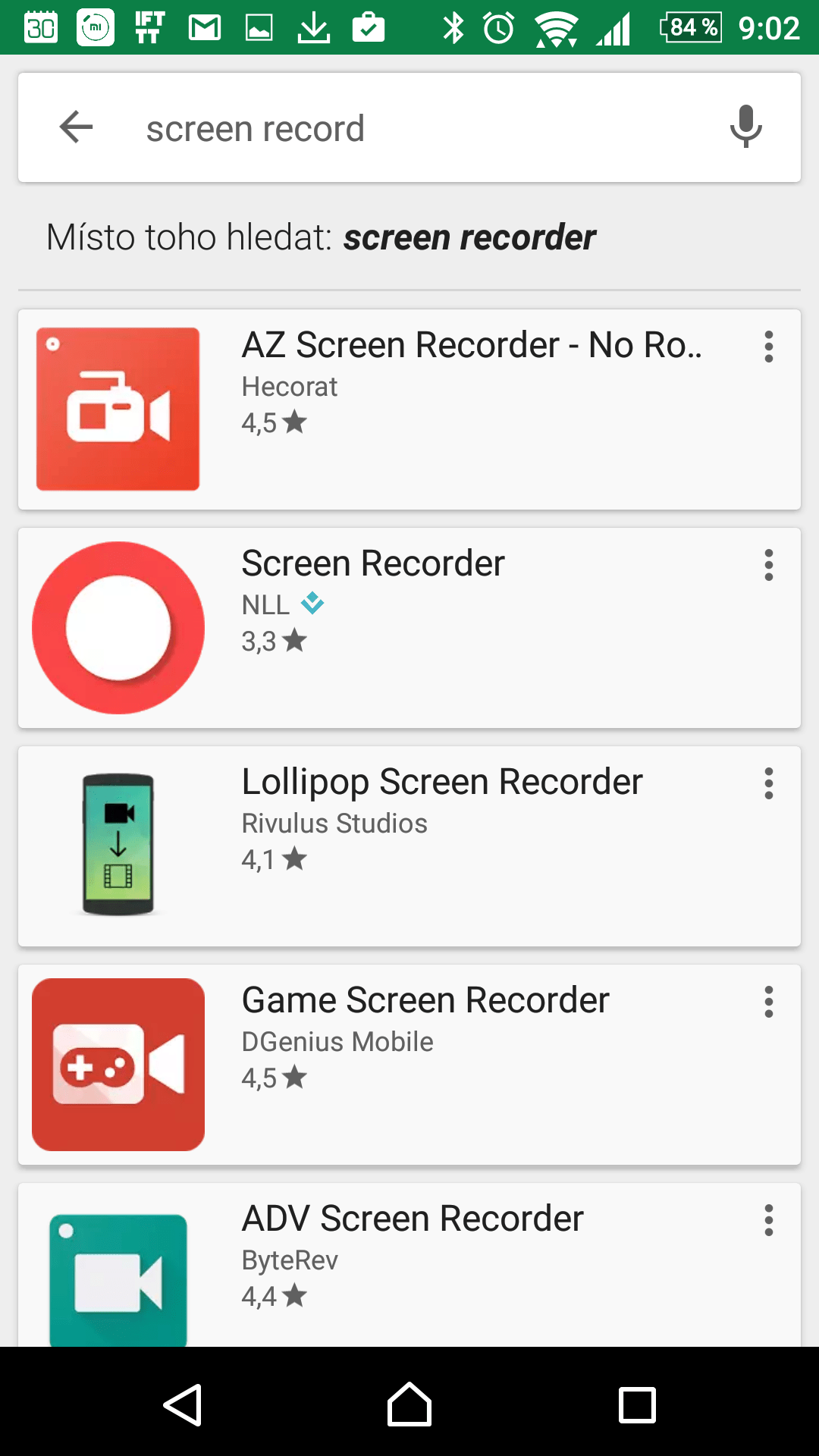Show options for NLL Screen Recorder

(x=769, y=565)
